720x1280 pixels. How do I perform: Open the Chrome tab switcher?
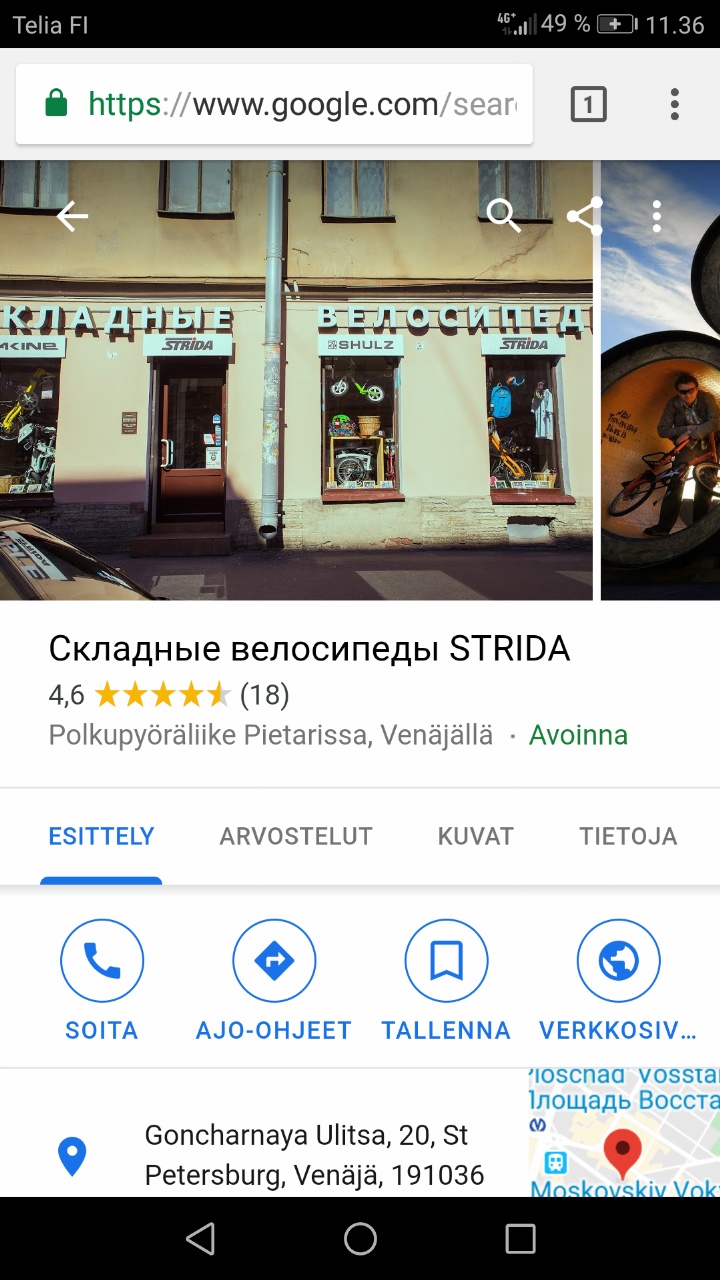[x=588, y=104]
